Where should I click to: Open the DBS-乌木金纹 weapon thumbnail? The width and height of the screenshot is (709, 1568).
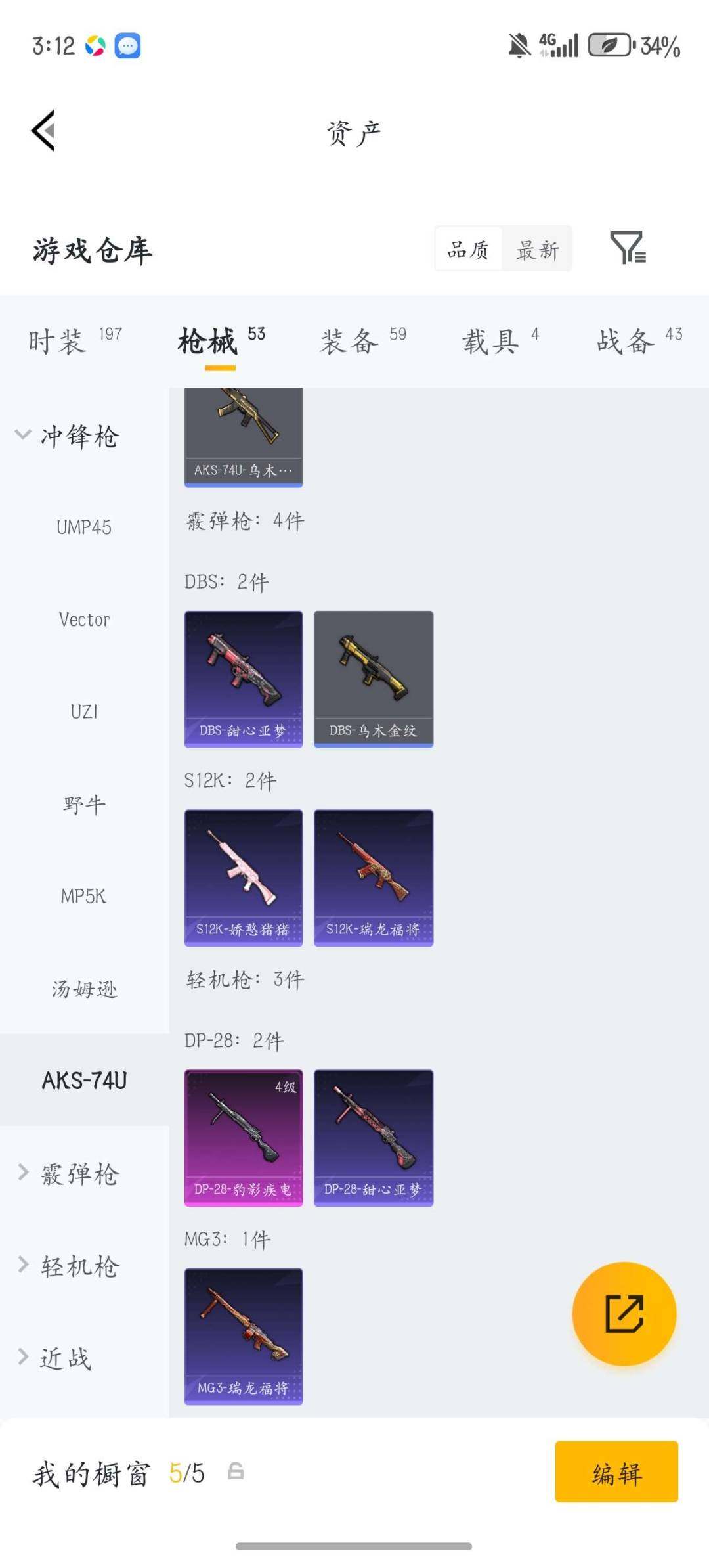[x=373, y=679]
